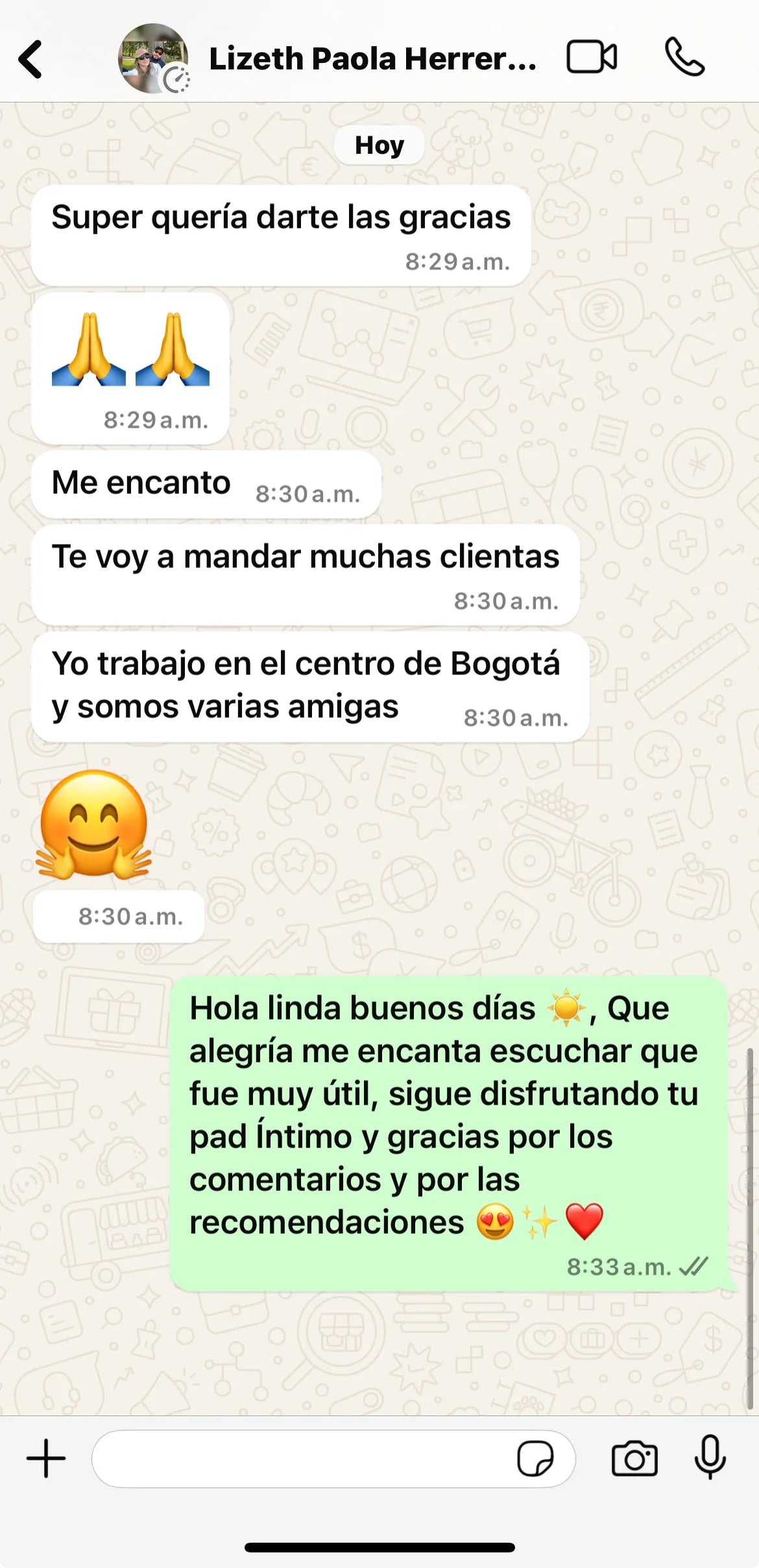Open the camera to send a photo
Viewport: 759px width, 1568px height.
pos(634,1458)
